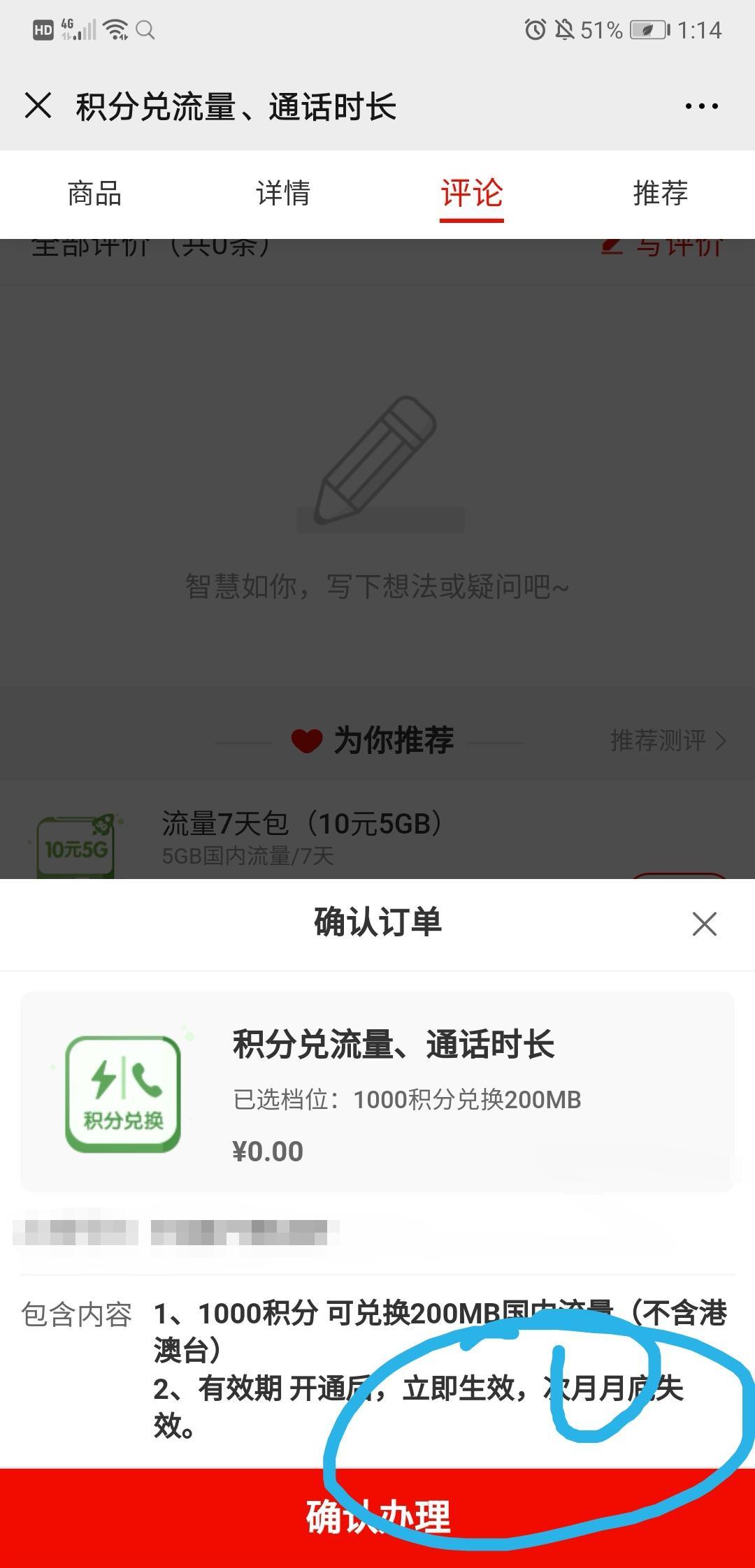755x1568 pixels.
Task: Switch to the 商品 tab
Action: point(94,194)
